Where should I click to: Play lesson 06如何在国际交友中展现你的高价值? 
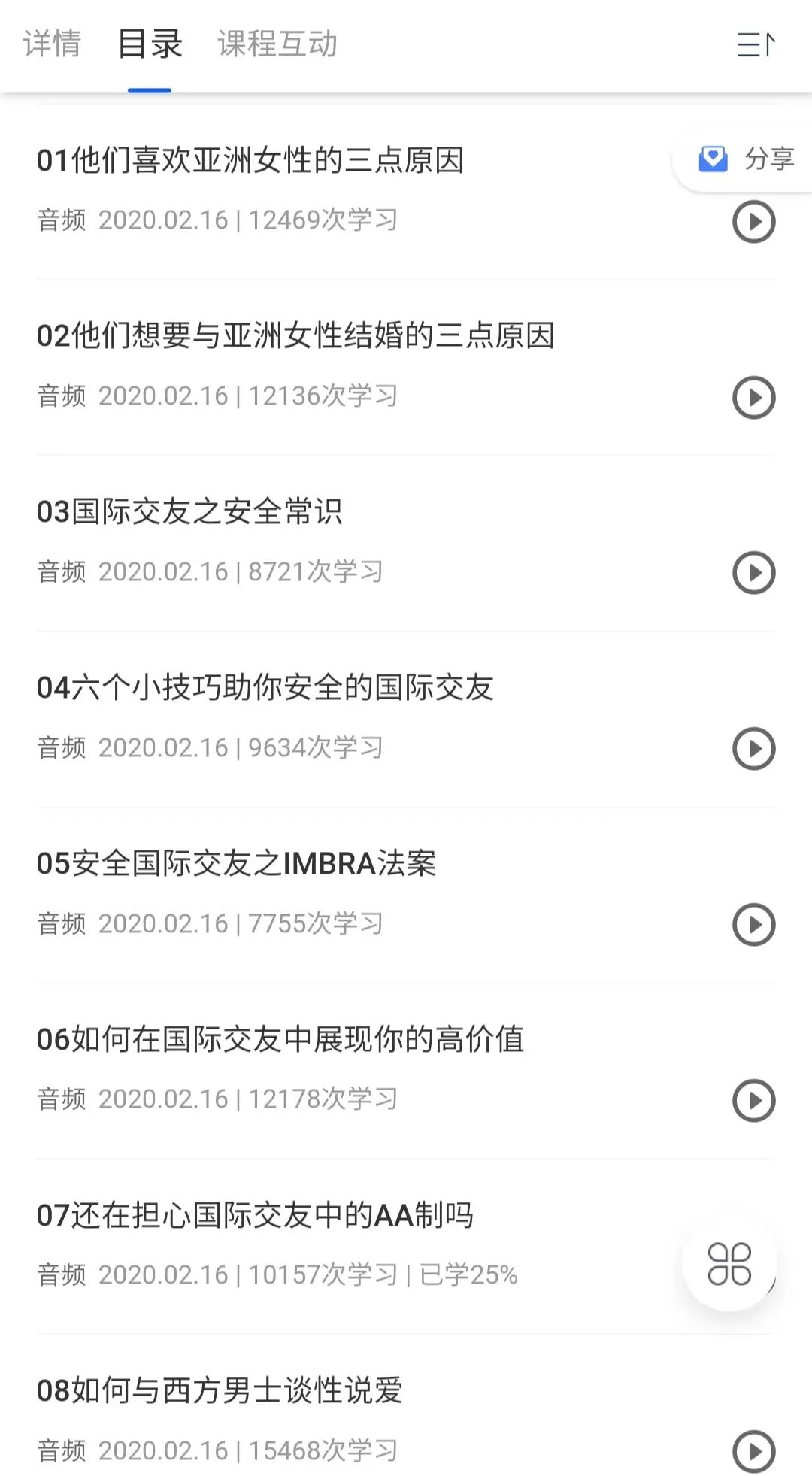pyautogui.click(x=753, y=1100)
